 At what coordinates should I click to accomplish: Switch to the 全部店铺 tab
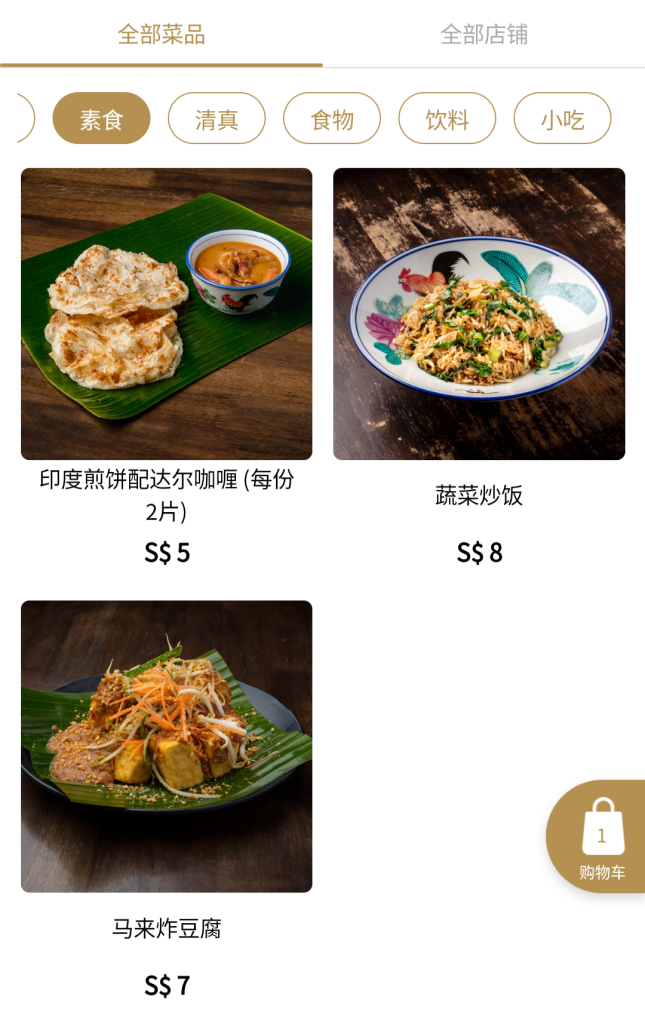(x=484, y=35)
